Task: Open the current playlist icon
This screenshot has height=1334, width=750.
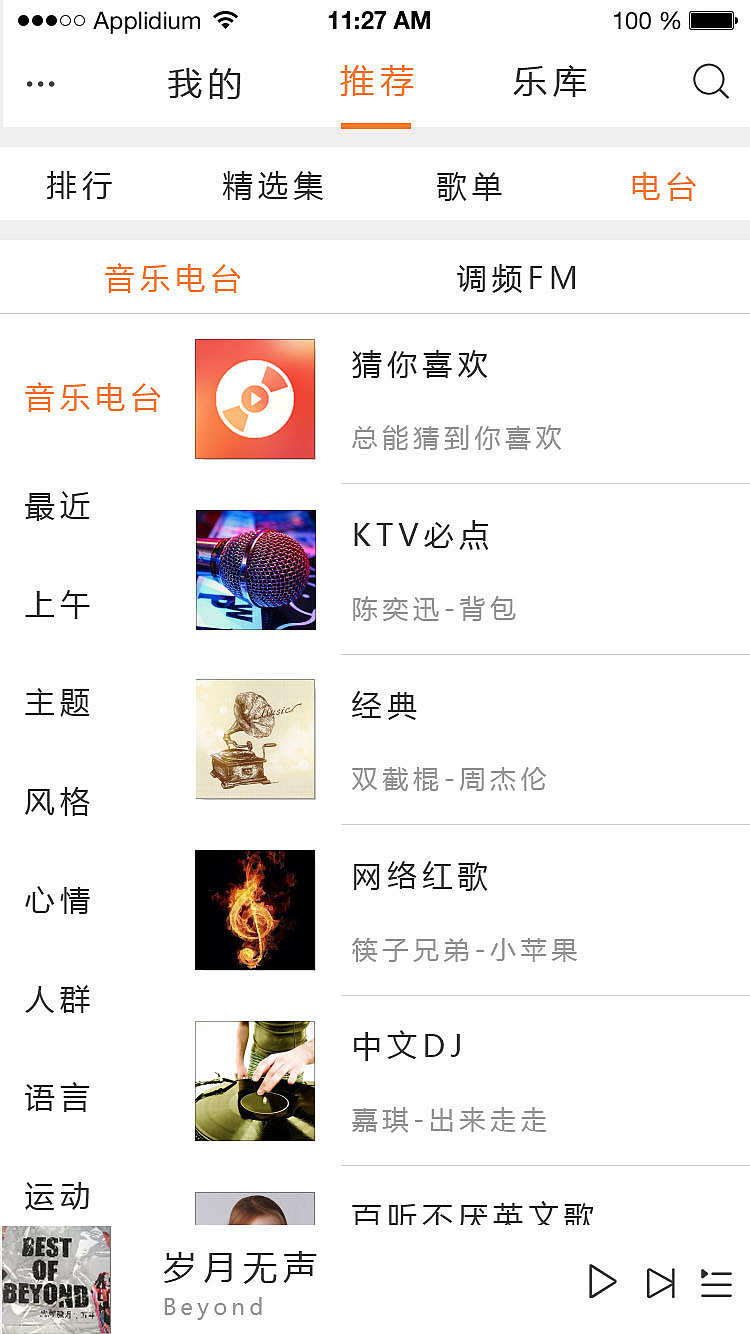Action: (x=716, y=1281)
